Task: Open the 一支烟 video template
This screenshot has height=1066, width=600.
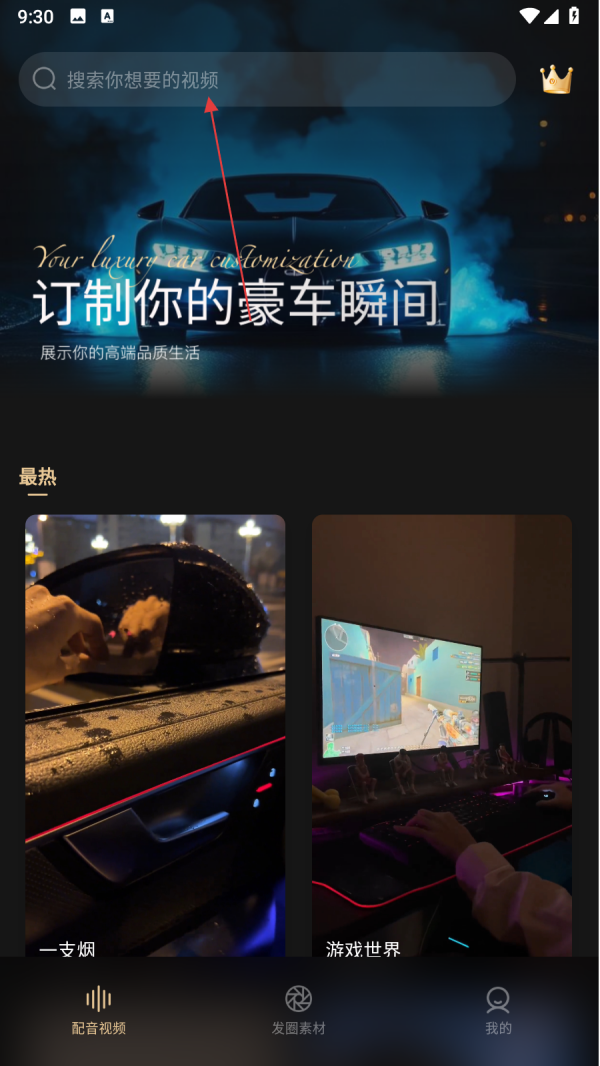Action: coord(155,735)
